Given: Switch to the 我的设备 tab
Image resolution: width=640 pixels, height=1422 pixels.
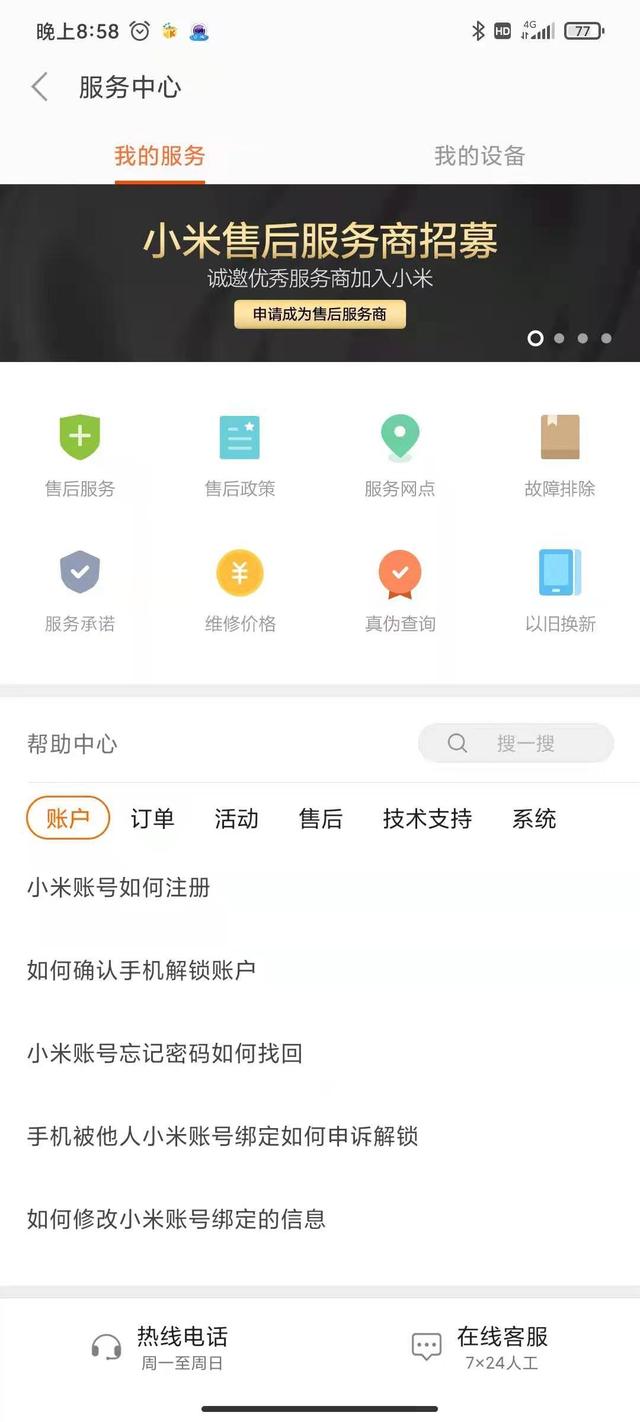Looking at the screenshot, I should tap(479, 156).
